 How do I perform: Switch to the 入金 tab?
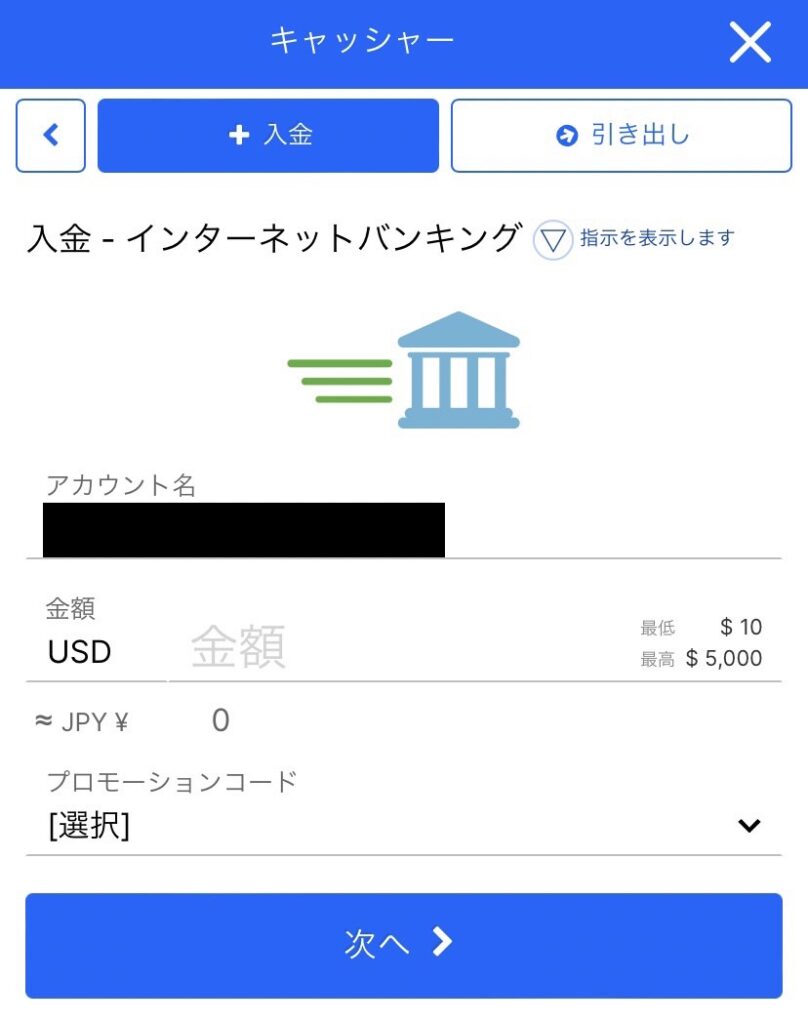pyautogui.click(x=267, y=135)
